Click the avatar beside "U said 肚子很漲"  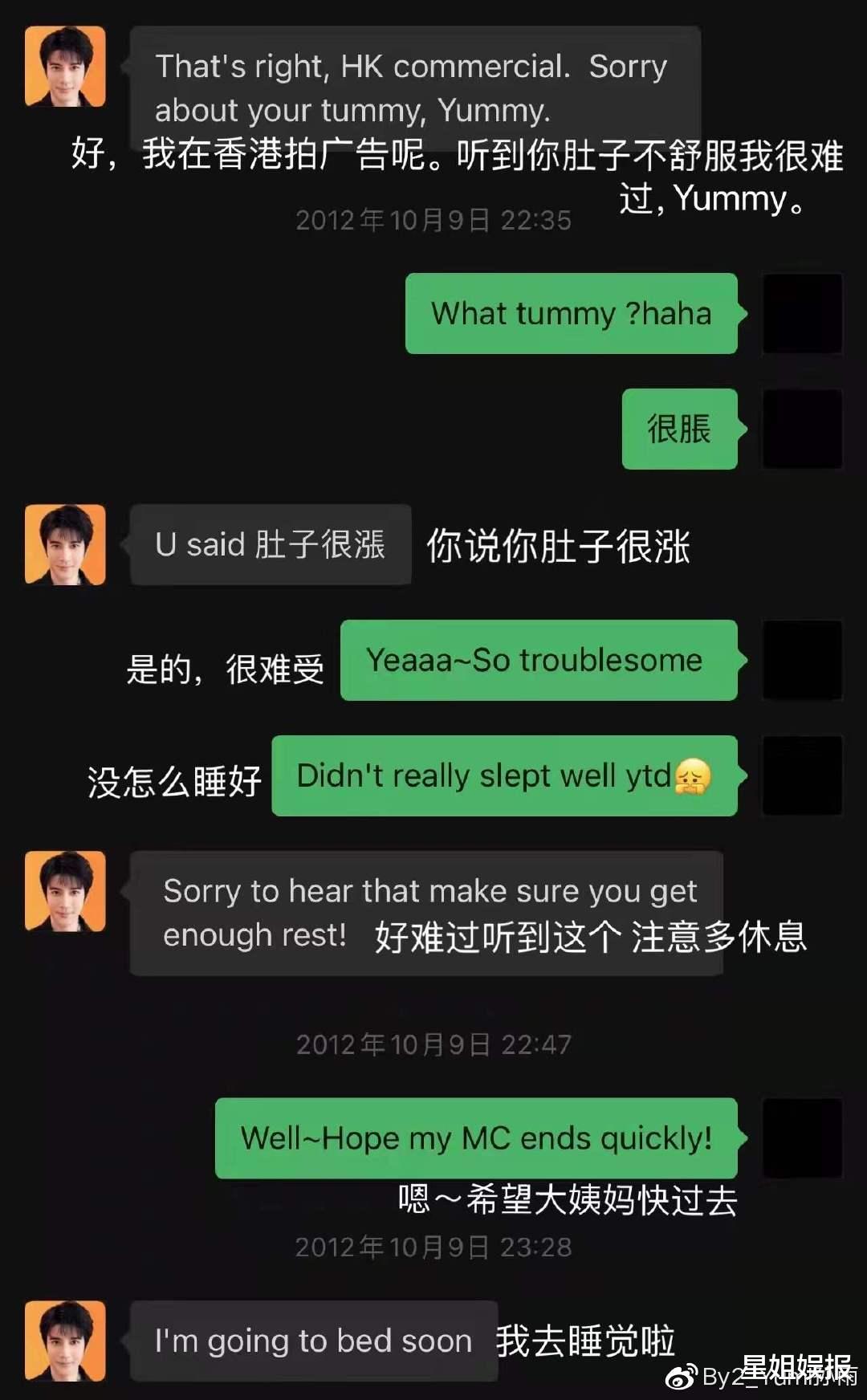click(x=64, y=544)
